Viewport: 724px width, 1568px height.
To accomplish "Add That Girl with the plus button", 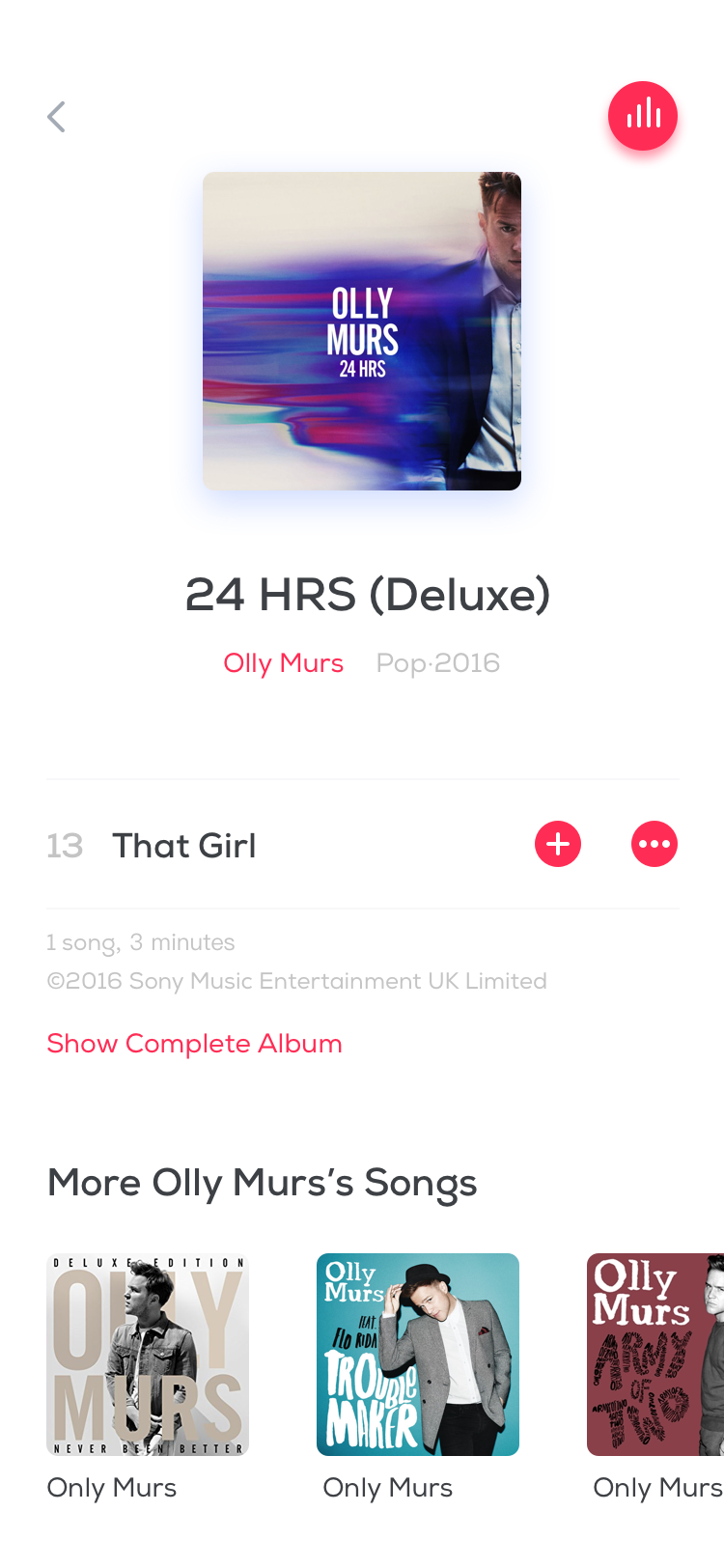I will [x=558, y=845].
